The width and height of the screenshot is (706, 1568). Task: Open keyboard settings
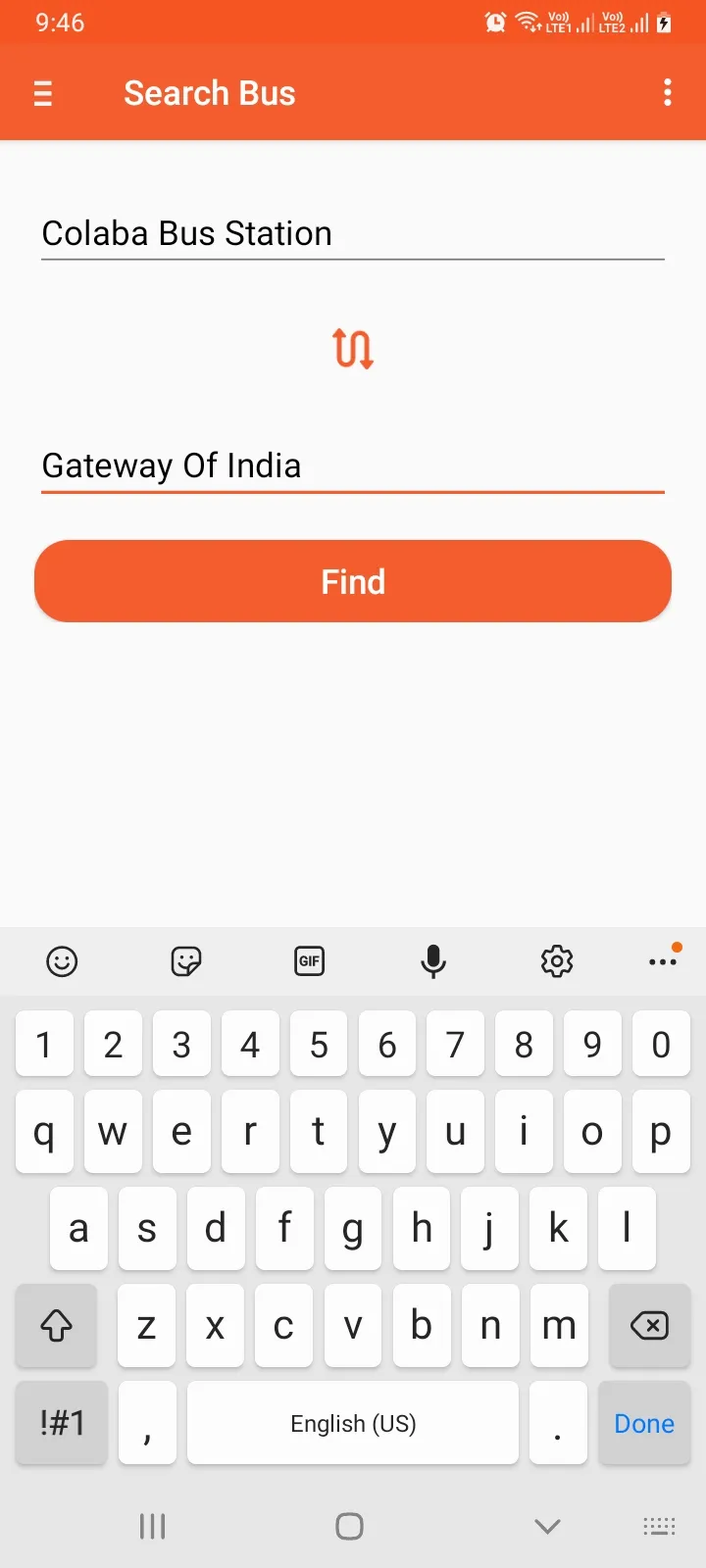(x=556, y=961)
